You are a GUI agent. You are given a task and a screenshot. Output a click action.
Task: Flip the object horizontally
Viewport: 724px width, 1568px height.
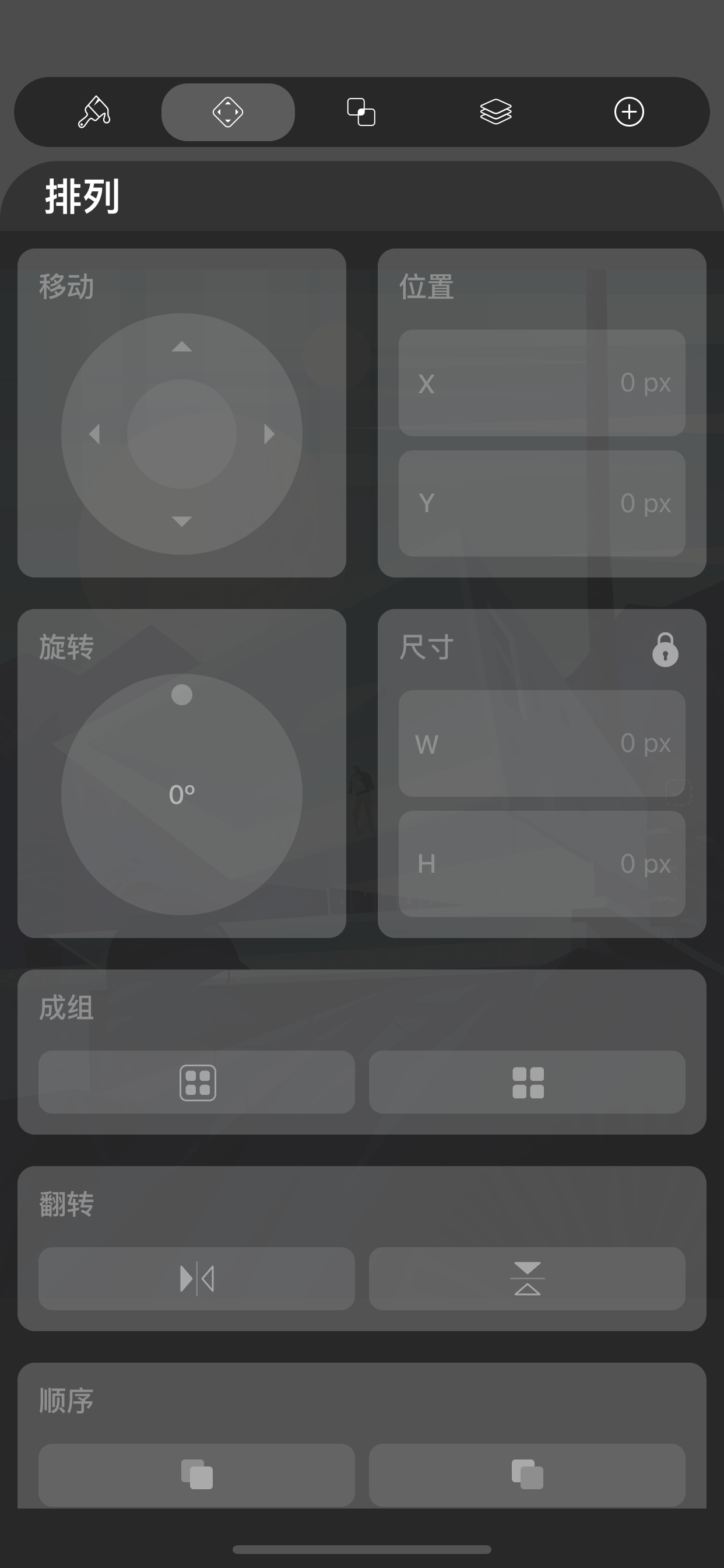[x=196, y=1279]
